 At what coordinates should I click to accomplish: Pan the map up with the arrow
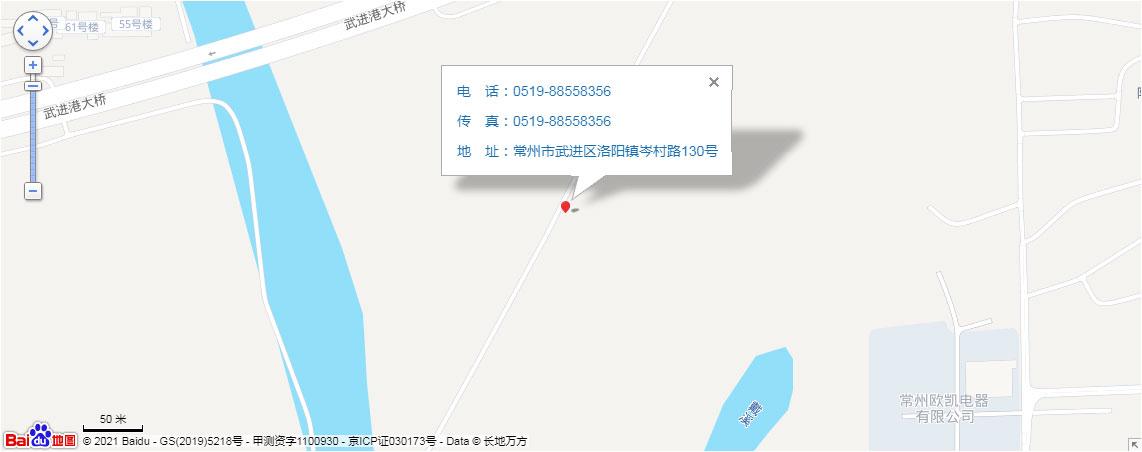[x=33, y=19]
